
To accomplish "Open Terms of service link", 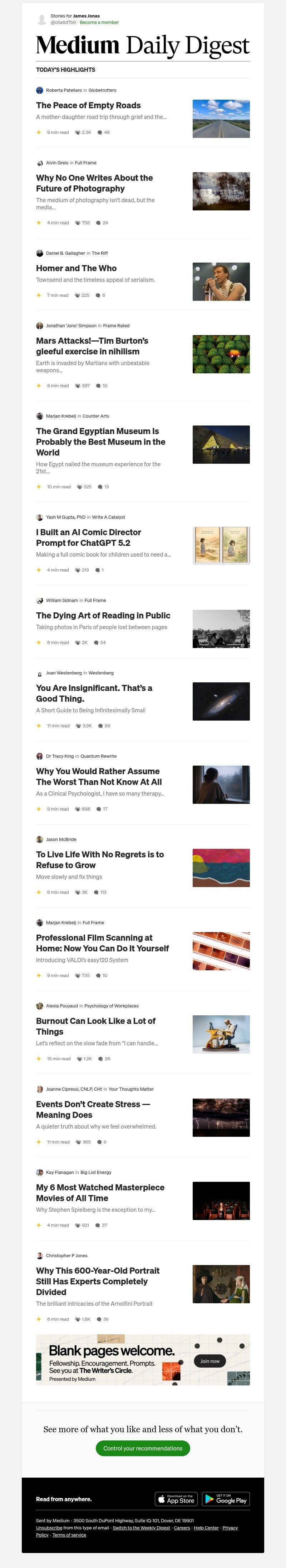I will [69, 1534].
